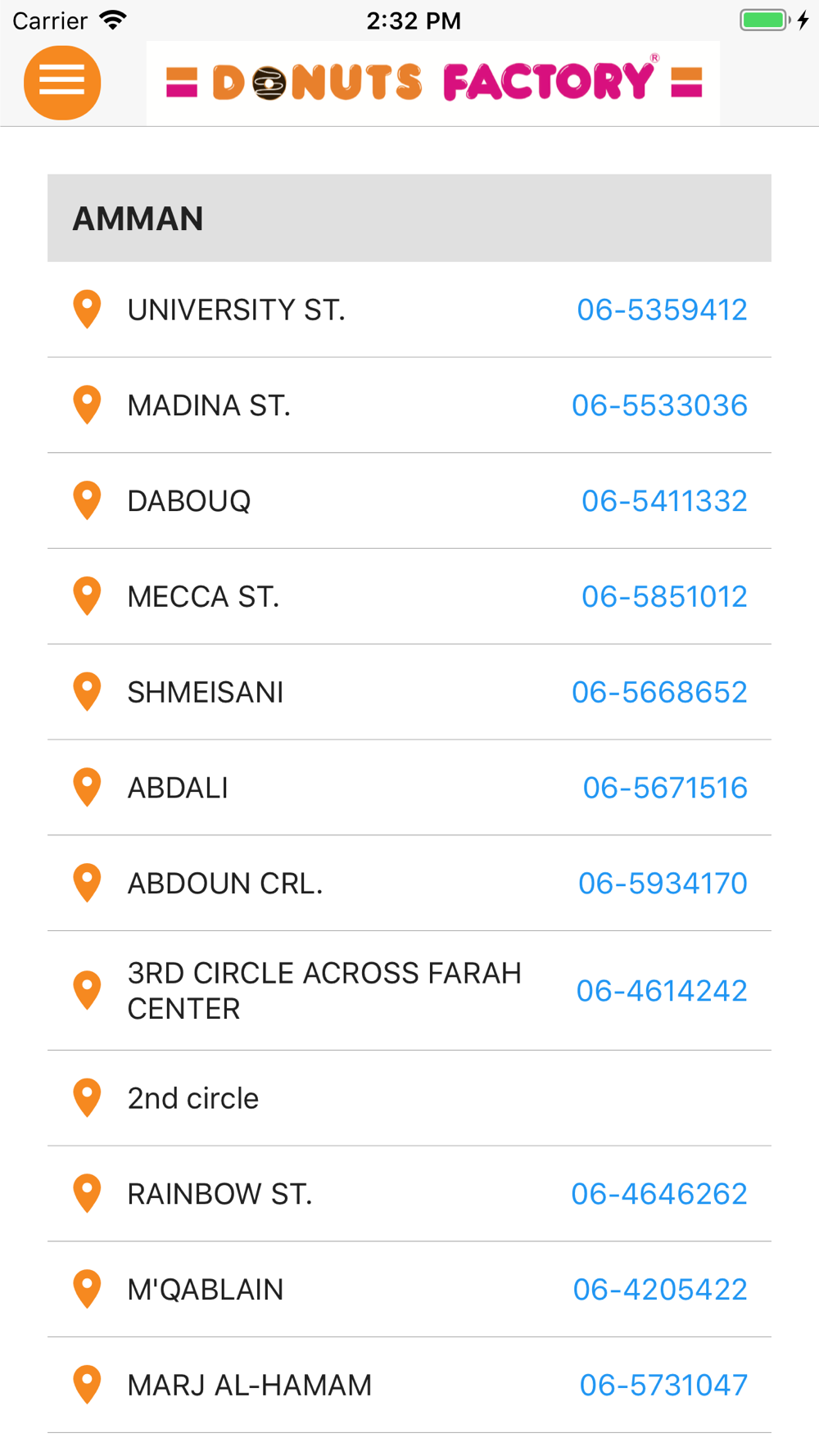Open the 2nd circle location row
This screenshot has height=1456, width=819.
409,1098
